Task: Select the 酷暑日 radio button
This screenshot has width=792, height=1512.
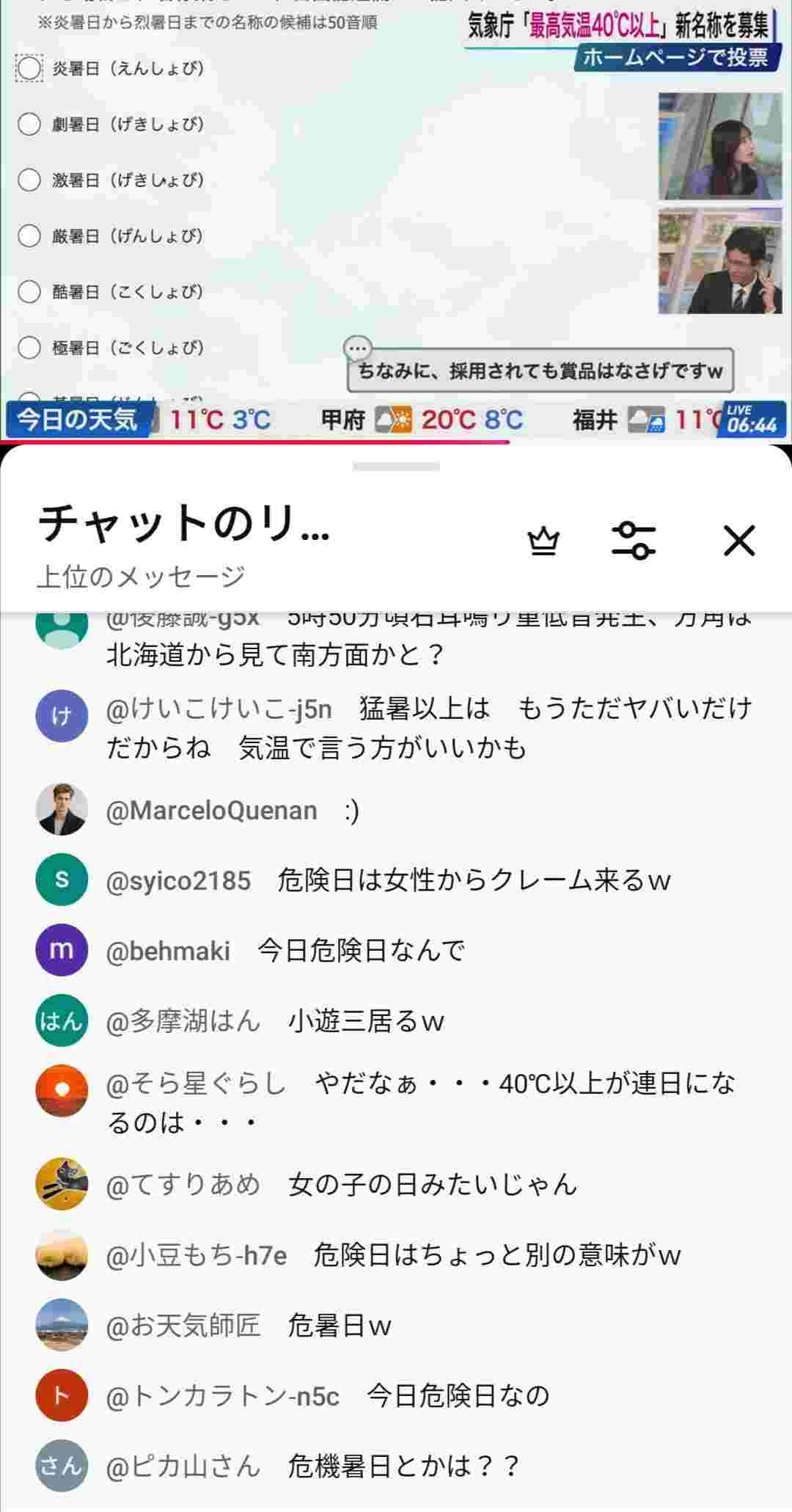Action: pyautogui.click(x=29, y=292)
